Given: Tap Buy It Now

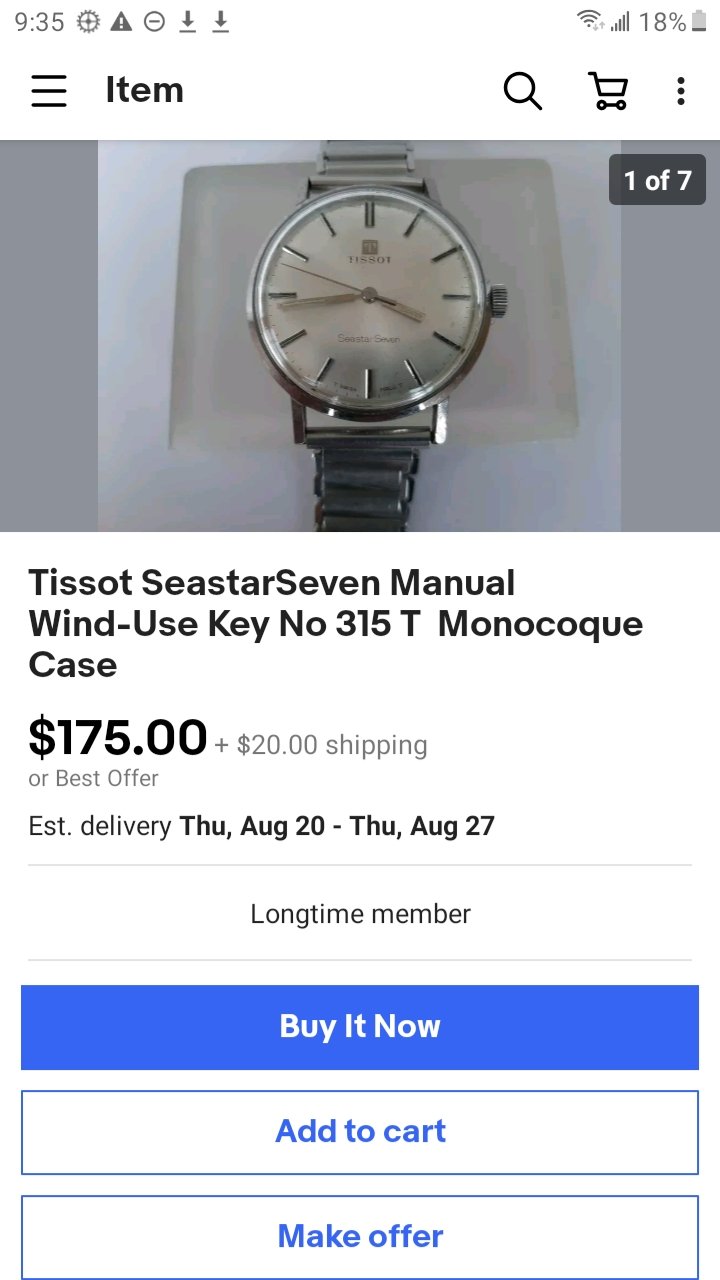Looking at the screenshot, I should click(360, 1027).
